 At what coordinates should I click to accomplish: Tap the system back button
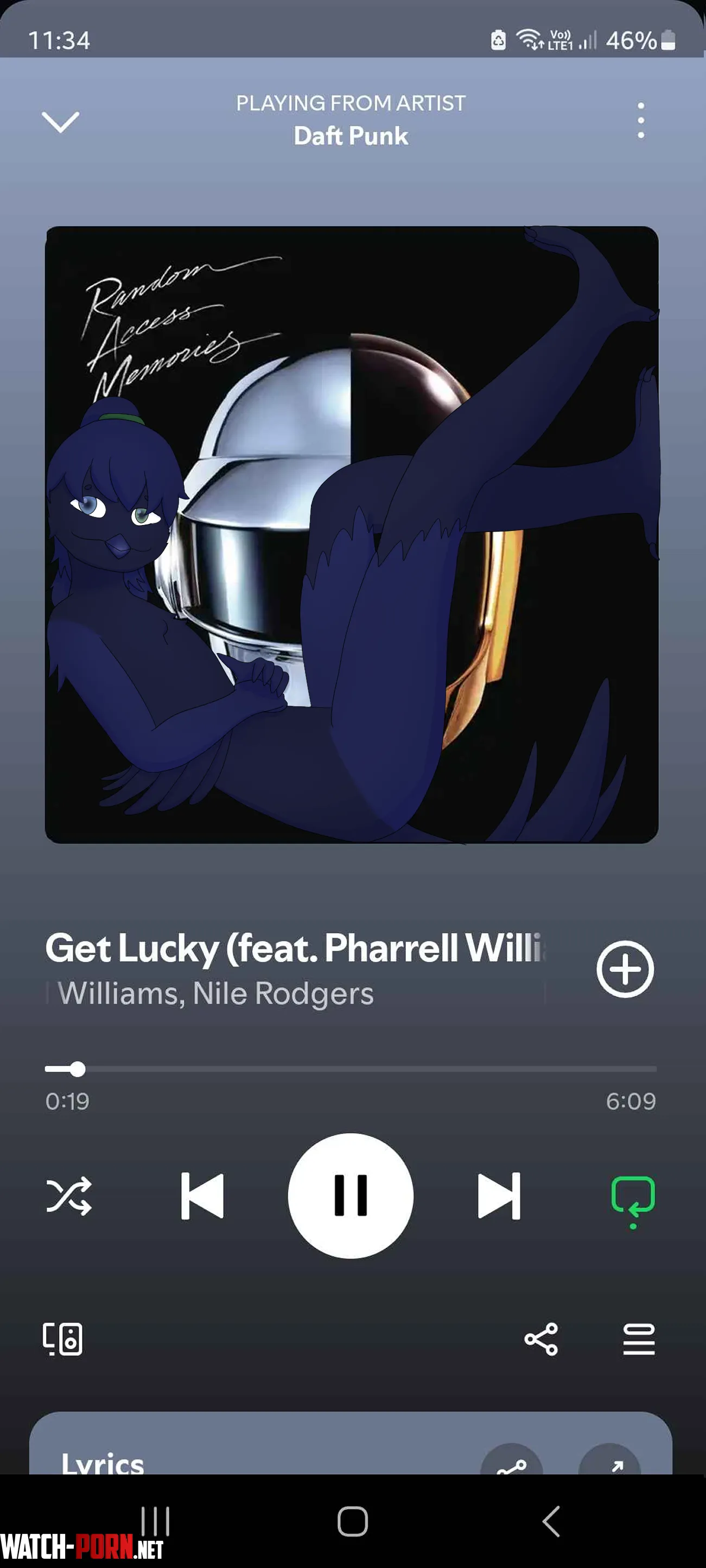pyautogui.click(x=551, y=1522)
